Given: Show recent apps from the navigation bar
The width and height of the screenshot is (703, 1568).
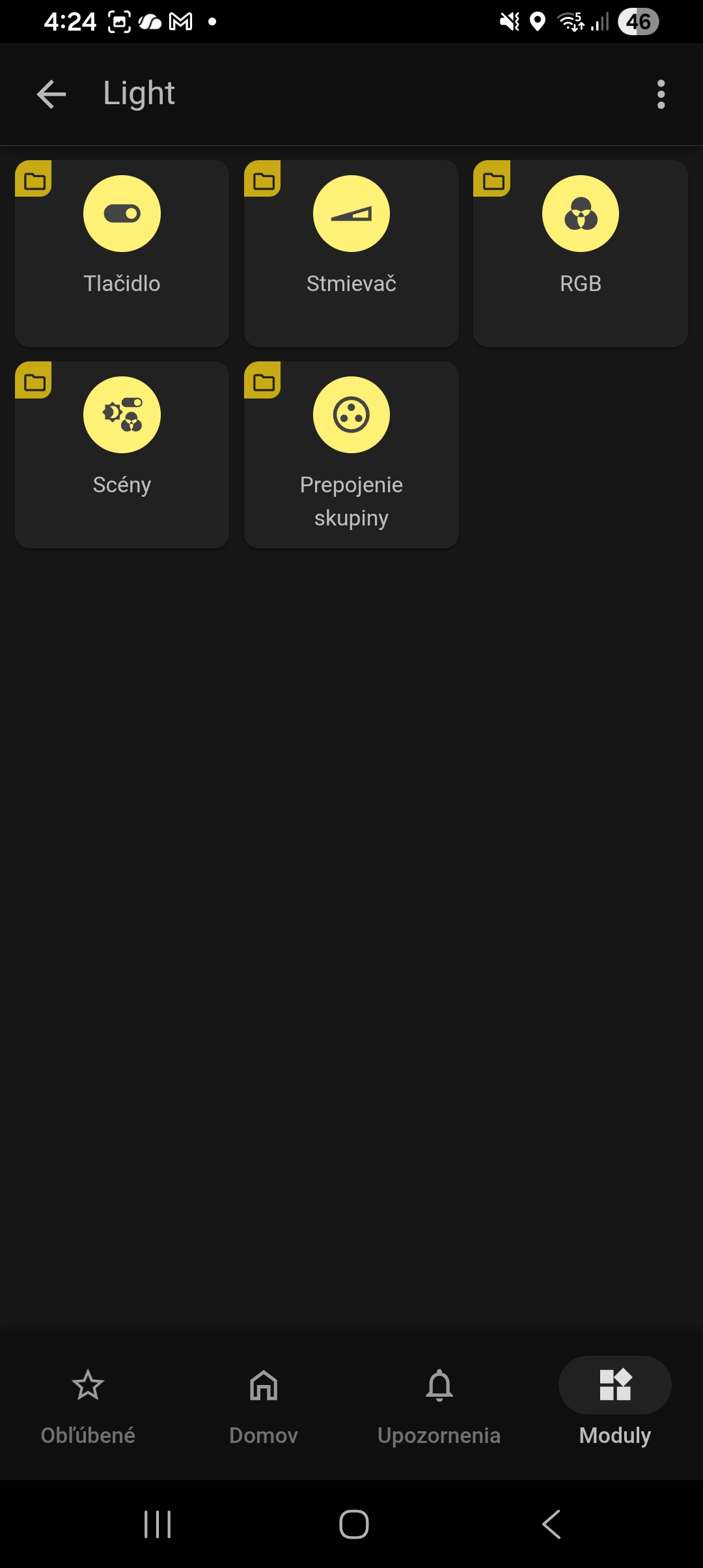Looking at the screenshot, I should [x=158, y=1524].
